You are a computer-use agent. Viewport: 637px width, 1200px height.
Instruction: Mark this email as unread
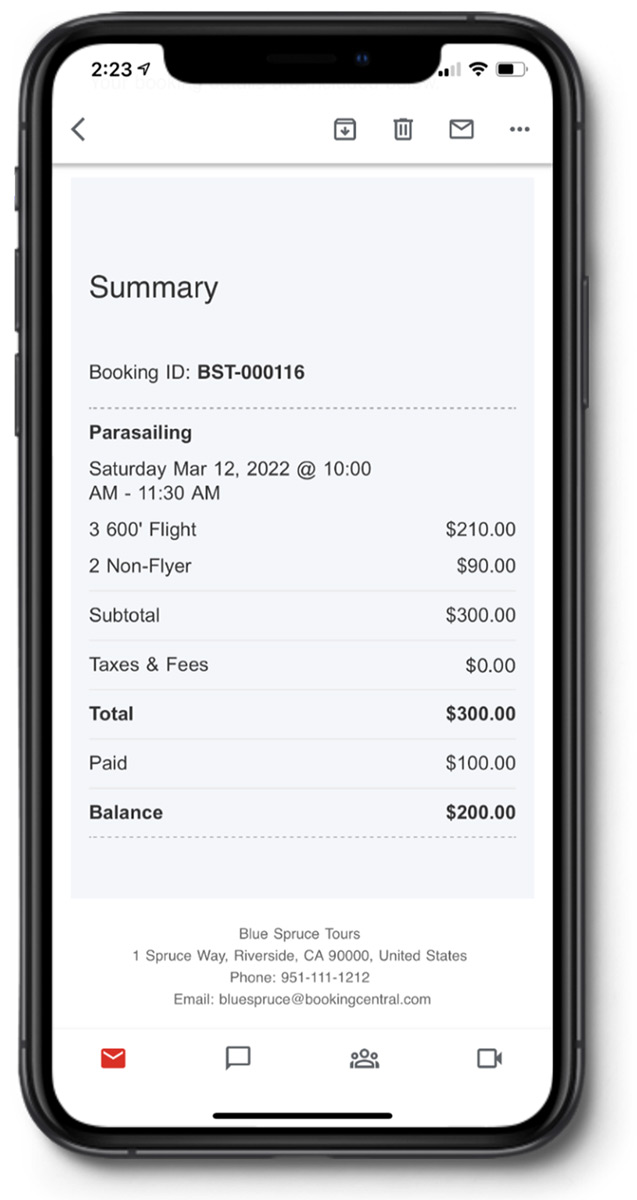click(461, 129)
